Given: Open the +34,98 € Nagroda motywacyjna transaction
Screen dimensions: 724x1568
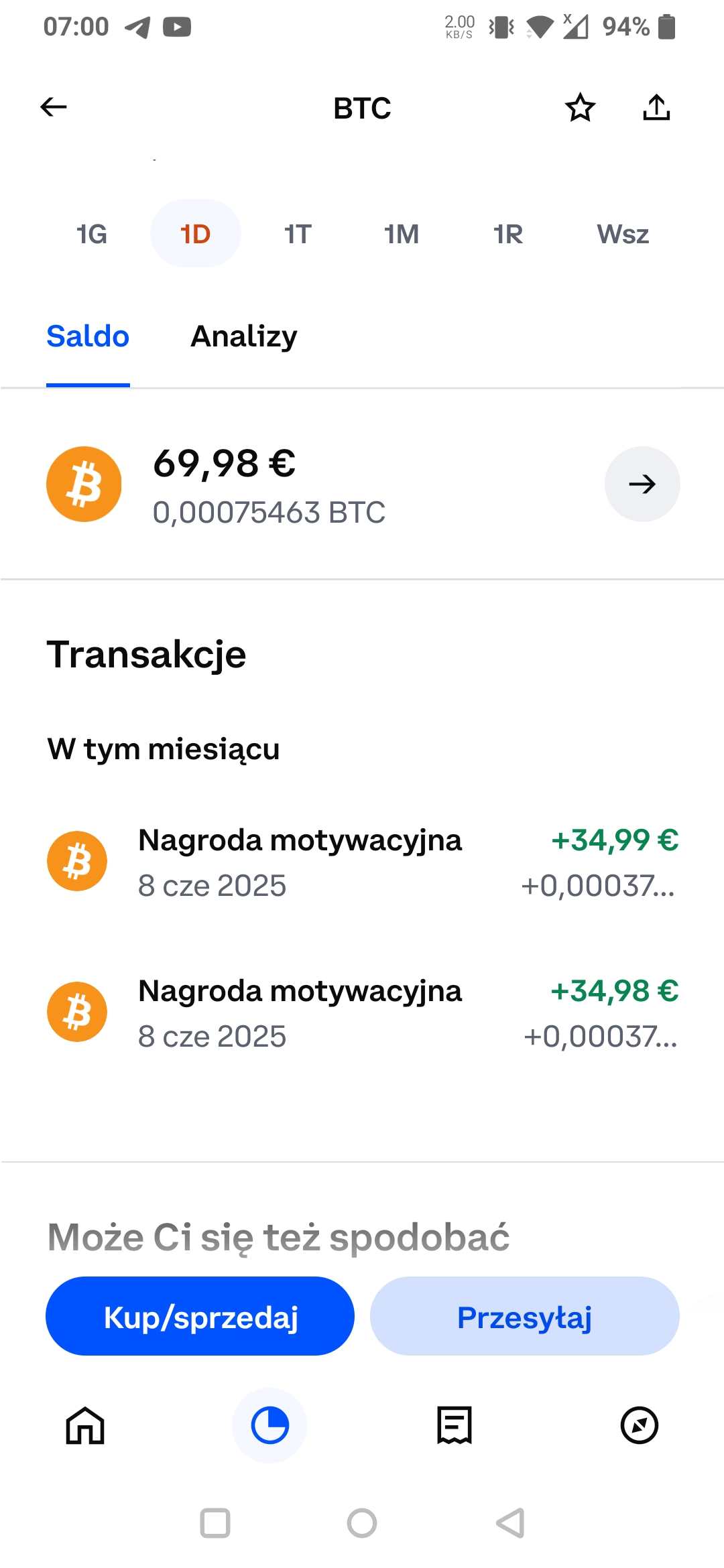Looking at the screenshot, I should [x=362, y=1012].
